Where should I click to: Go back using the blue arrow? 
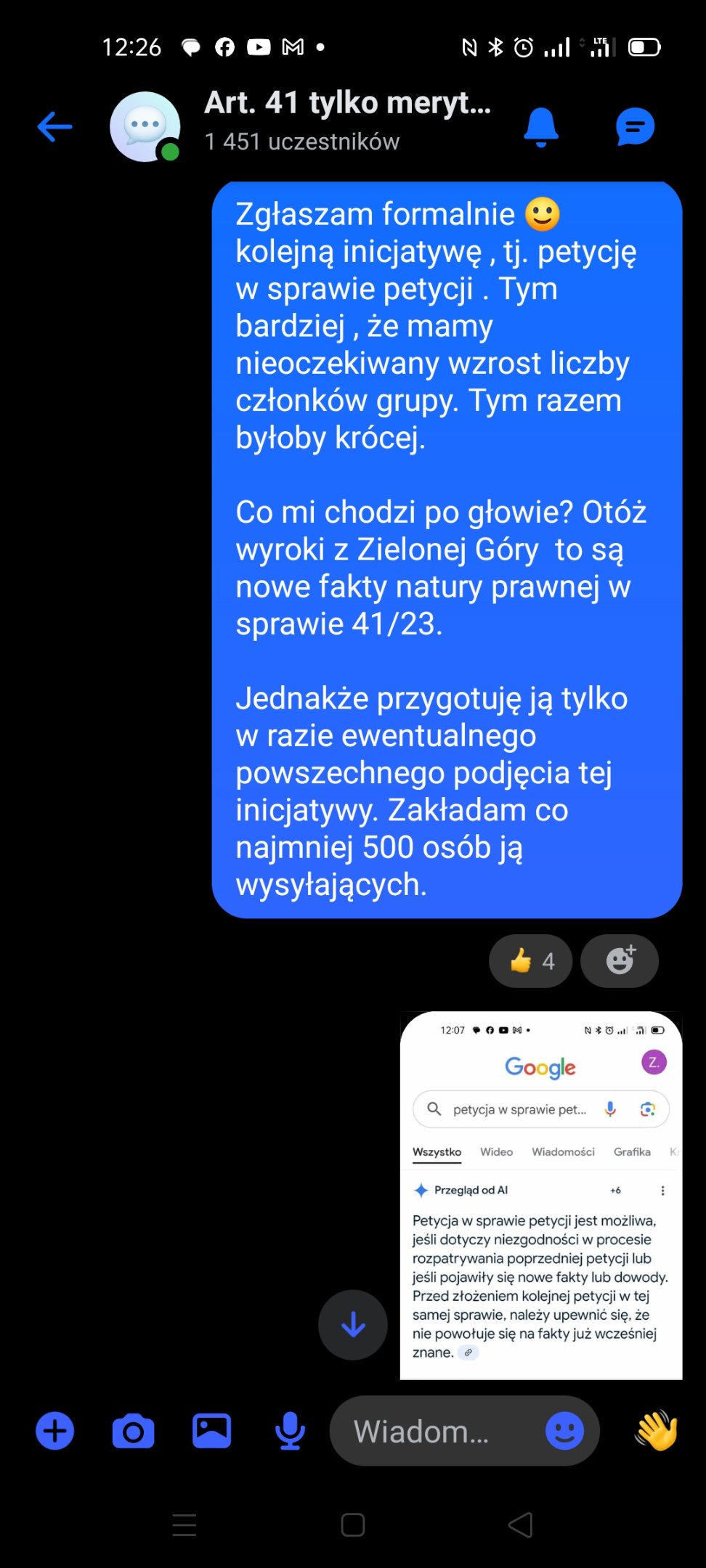pyautogui.click(x=55, y=127)
